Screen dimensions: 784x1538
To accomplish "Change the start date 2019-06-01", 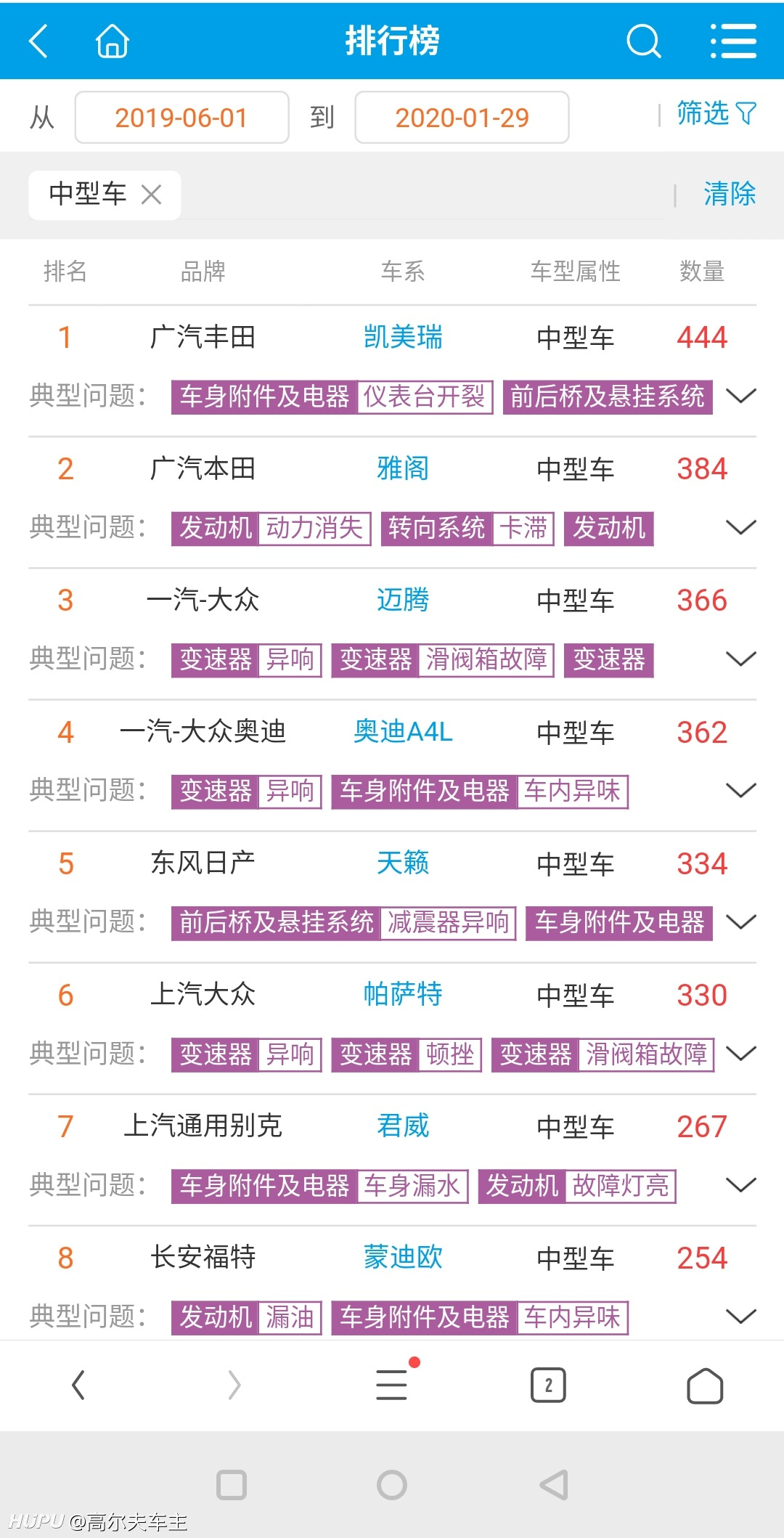I will tap(181, 117).
